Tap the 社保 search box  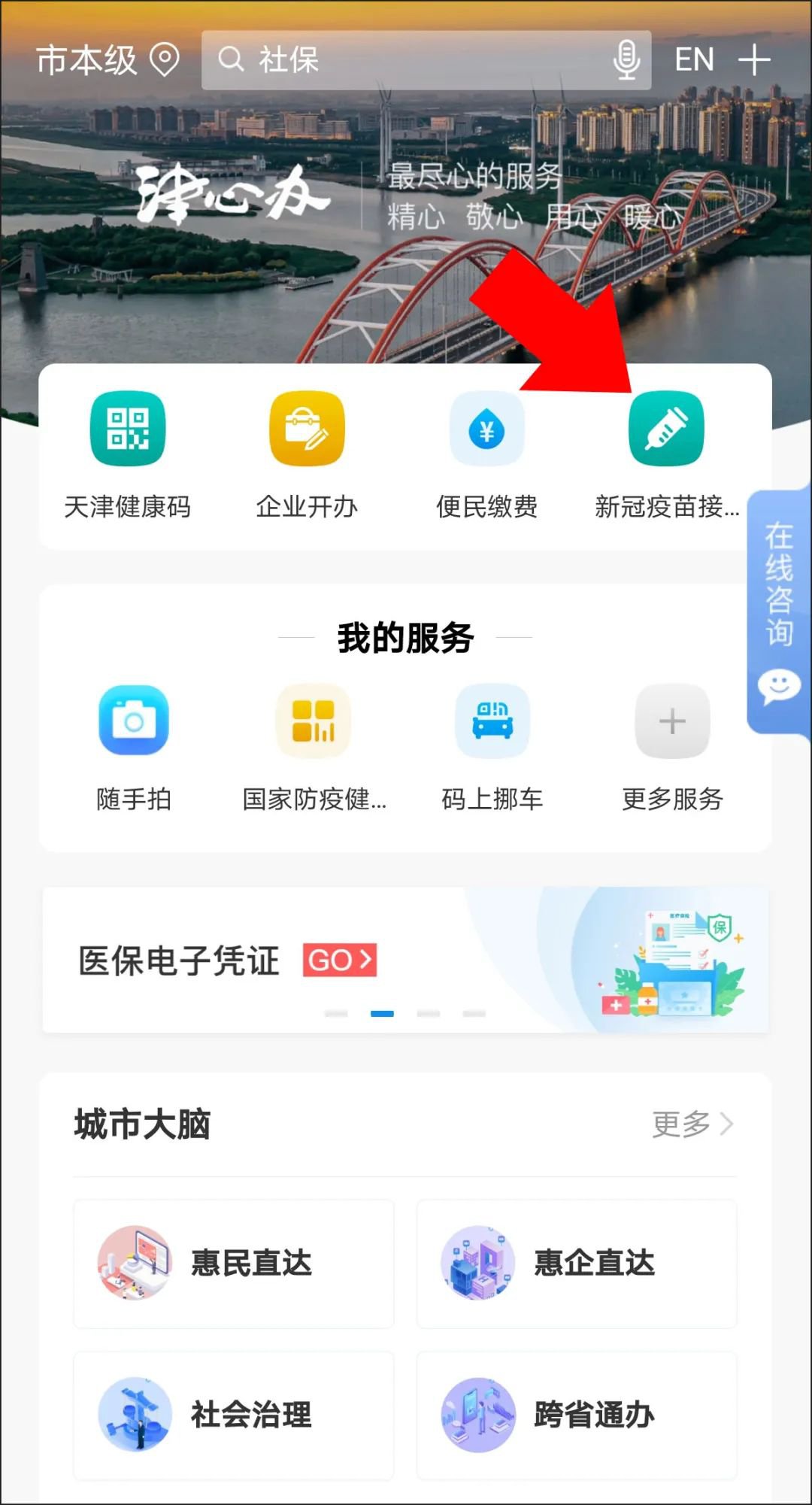406,60
